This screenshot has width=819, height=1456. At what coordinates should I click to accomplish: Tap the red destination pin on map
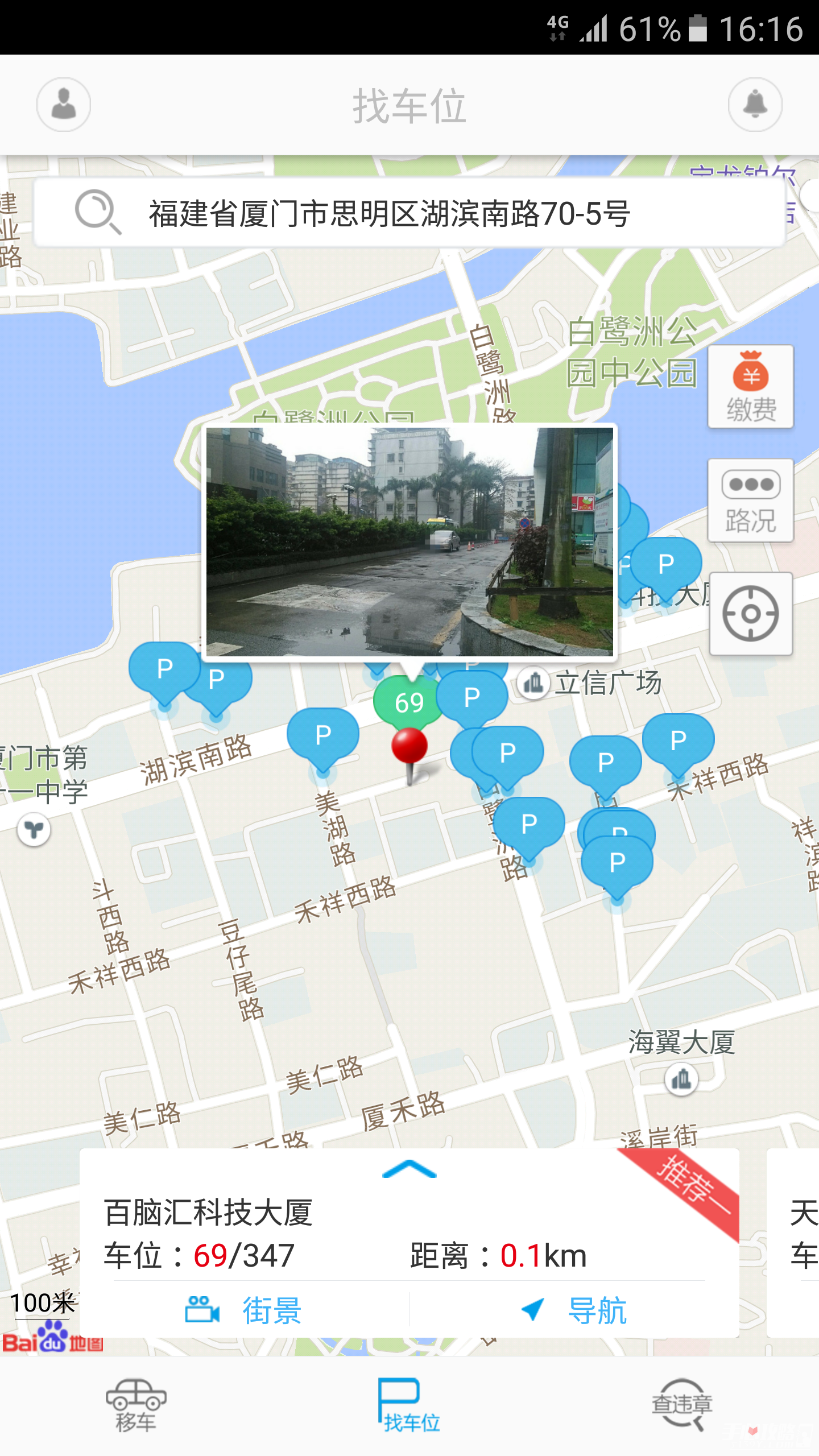pyautogui.click(x=409, y=745)
